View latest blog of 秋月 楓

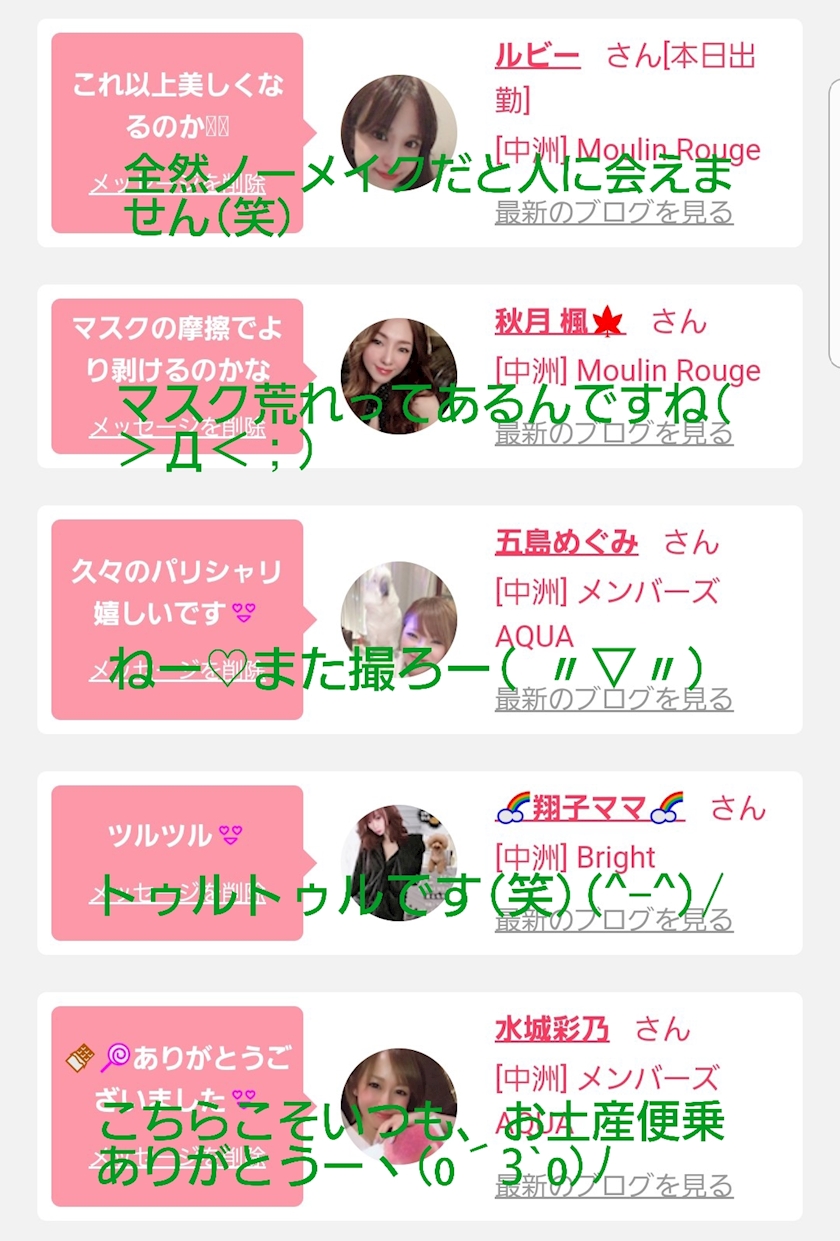[614, 433]
